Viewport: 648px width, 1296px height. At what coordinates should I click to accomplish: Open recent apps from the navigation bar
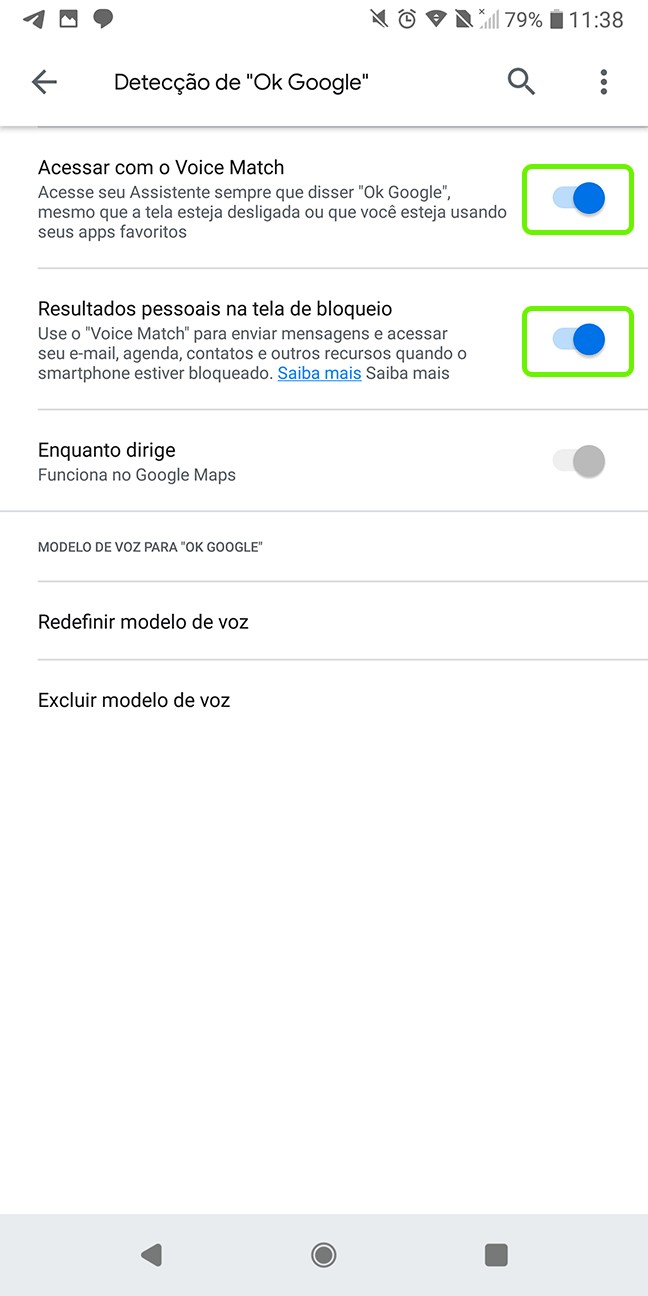coord(495,1255)
